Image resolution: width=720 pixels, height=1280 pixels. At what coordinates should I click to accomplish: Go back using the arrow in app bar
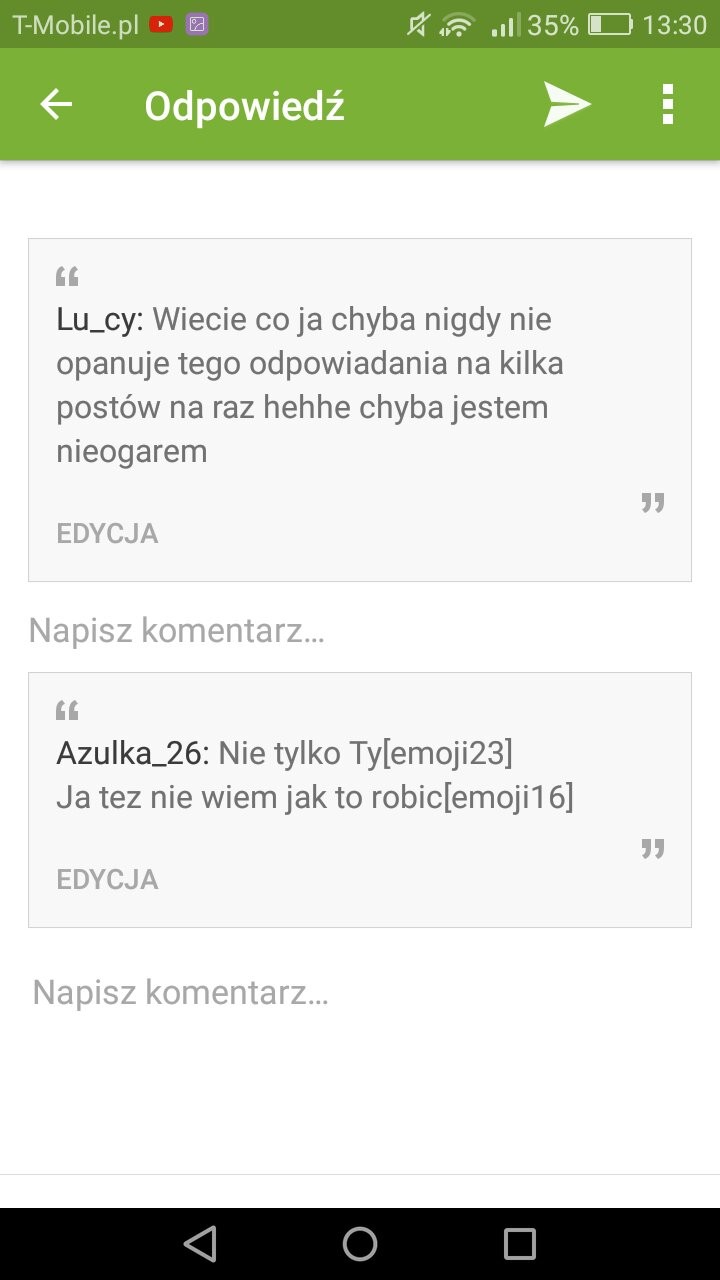pyautogui.click(x=56, y=105)
